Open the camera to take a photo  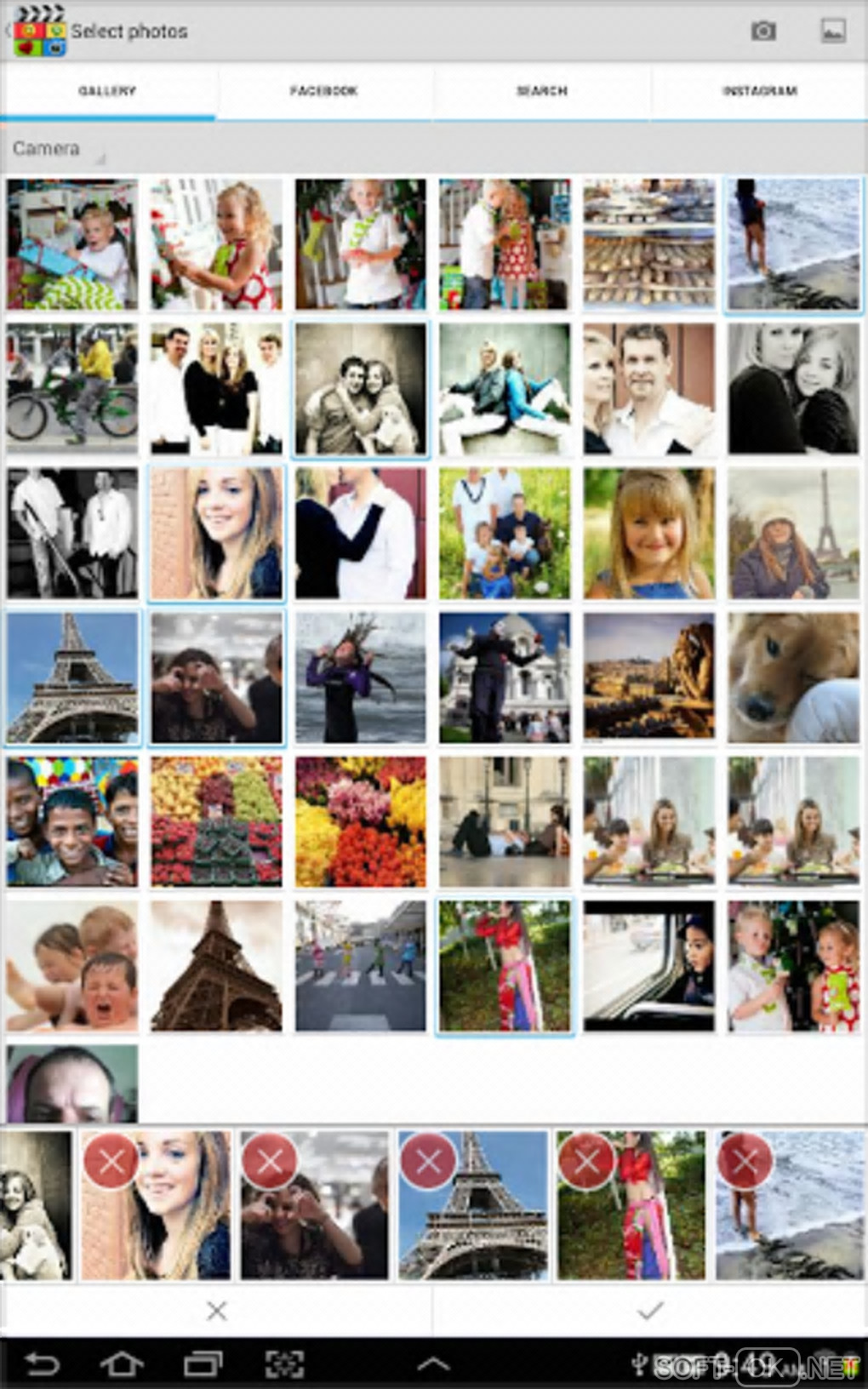coord(763,31)
